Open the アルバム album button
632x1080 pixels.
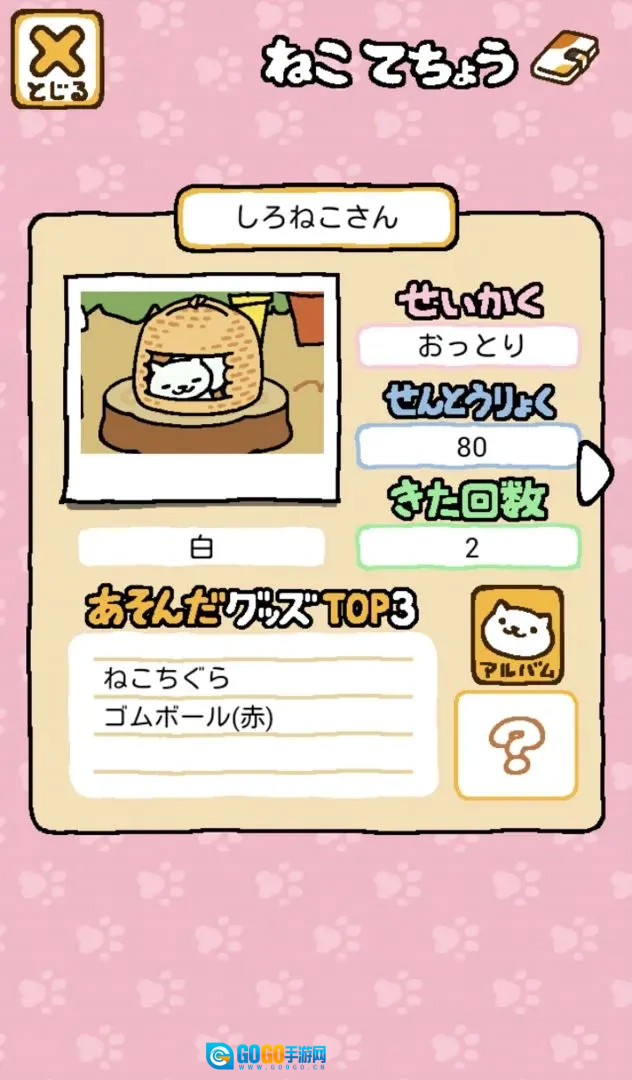[517, 635]
